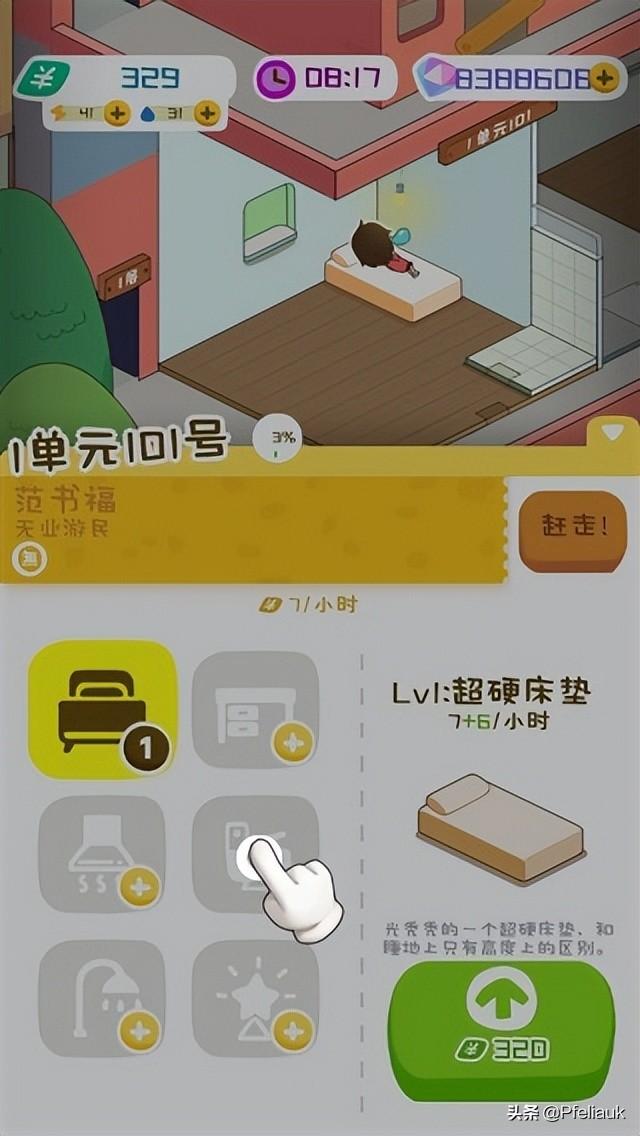
Task: Add a desk to the room
Action: (x=256, y=709)
